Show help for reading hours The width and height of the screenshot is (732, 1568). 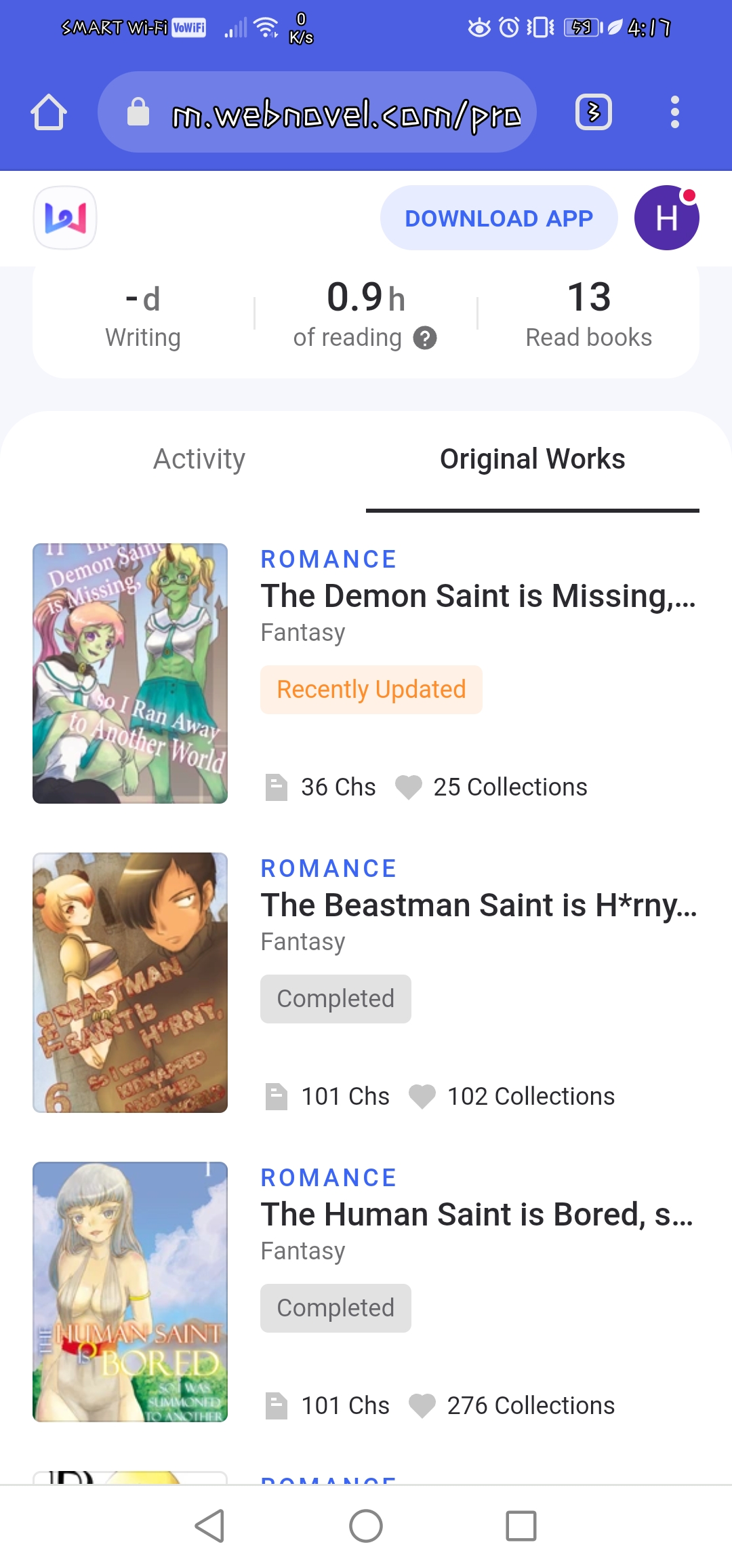click(425, 338)
